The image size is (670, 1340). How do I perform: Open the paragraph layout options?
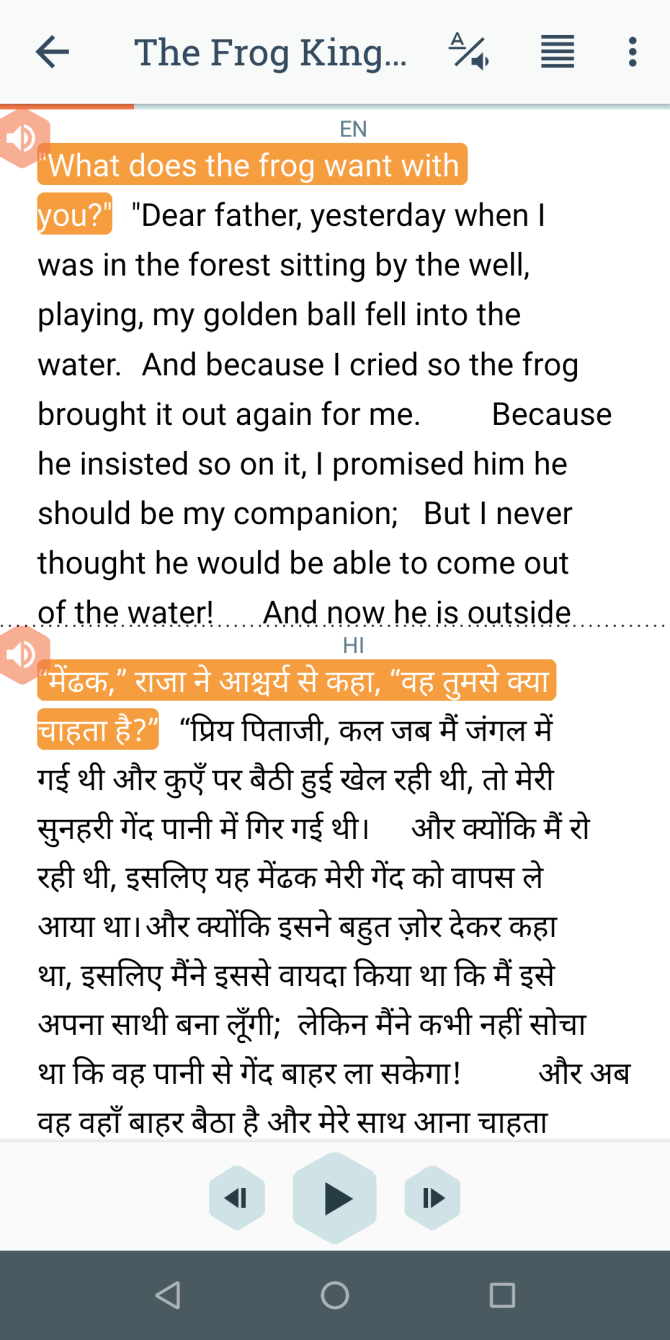click(557, 52)
